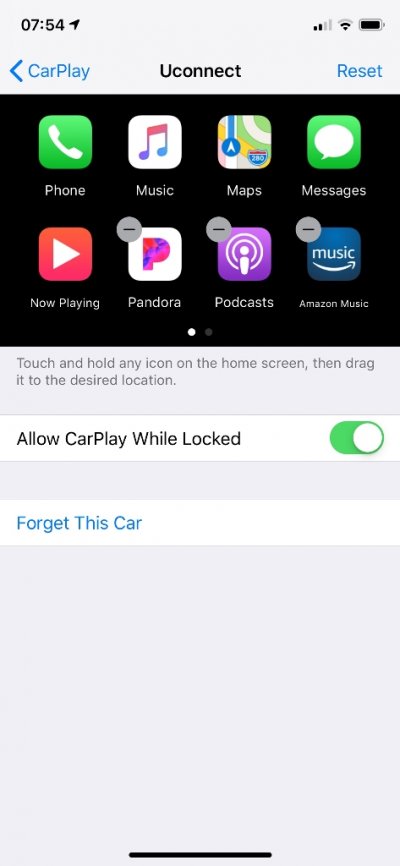Disable Allow CarPlay While Locked
This screenshot has width=400, height=866.
coord(356,438)
